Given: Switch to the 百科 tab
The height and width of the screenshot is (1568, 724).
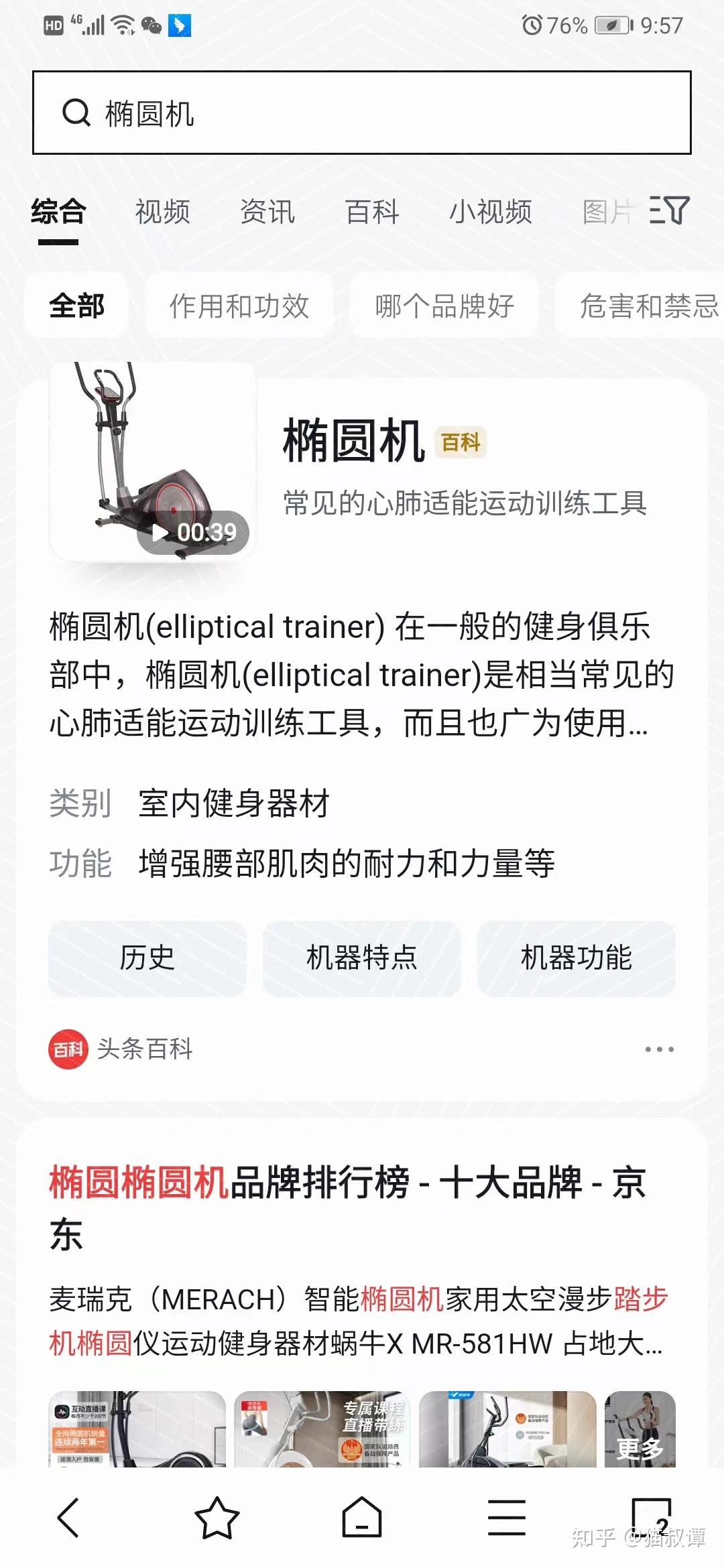Looking at the screenshot, I should (x=372, y=212).
